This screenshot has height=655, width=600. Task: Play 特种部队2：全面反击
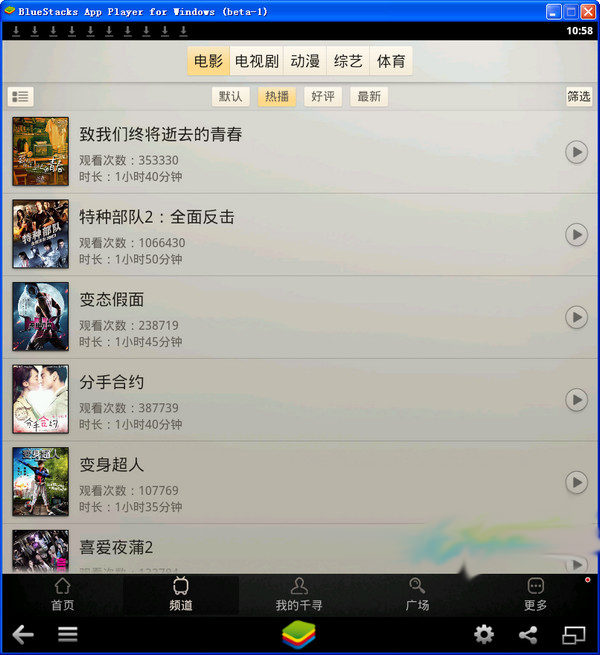click(576, 234)
